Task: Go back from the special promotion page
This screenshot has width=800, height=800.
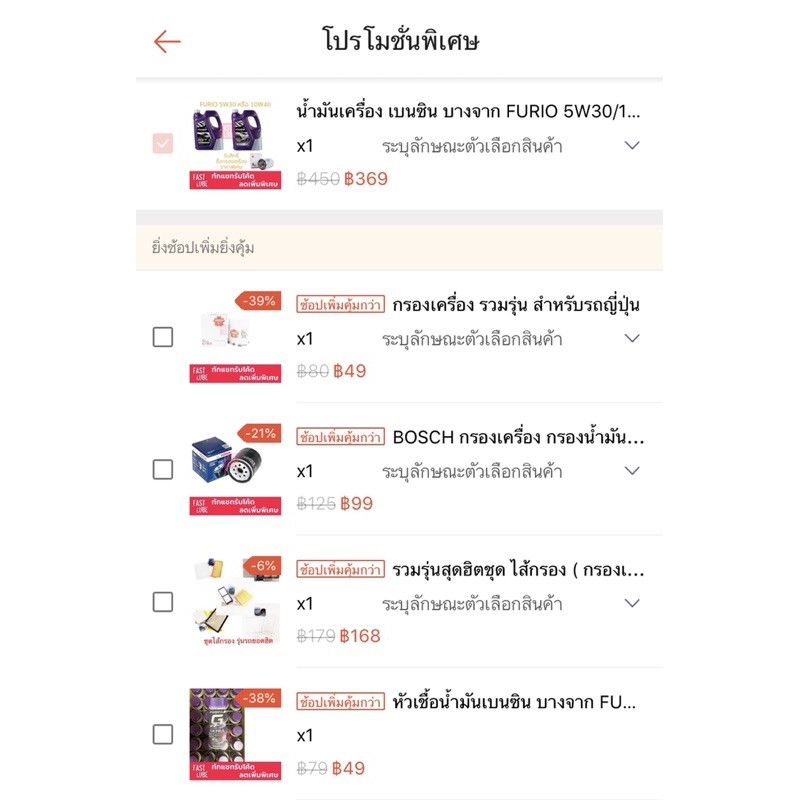Action: point(167,41)
